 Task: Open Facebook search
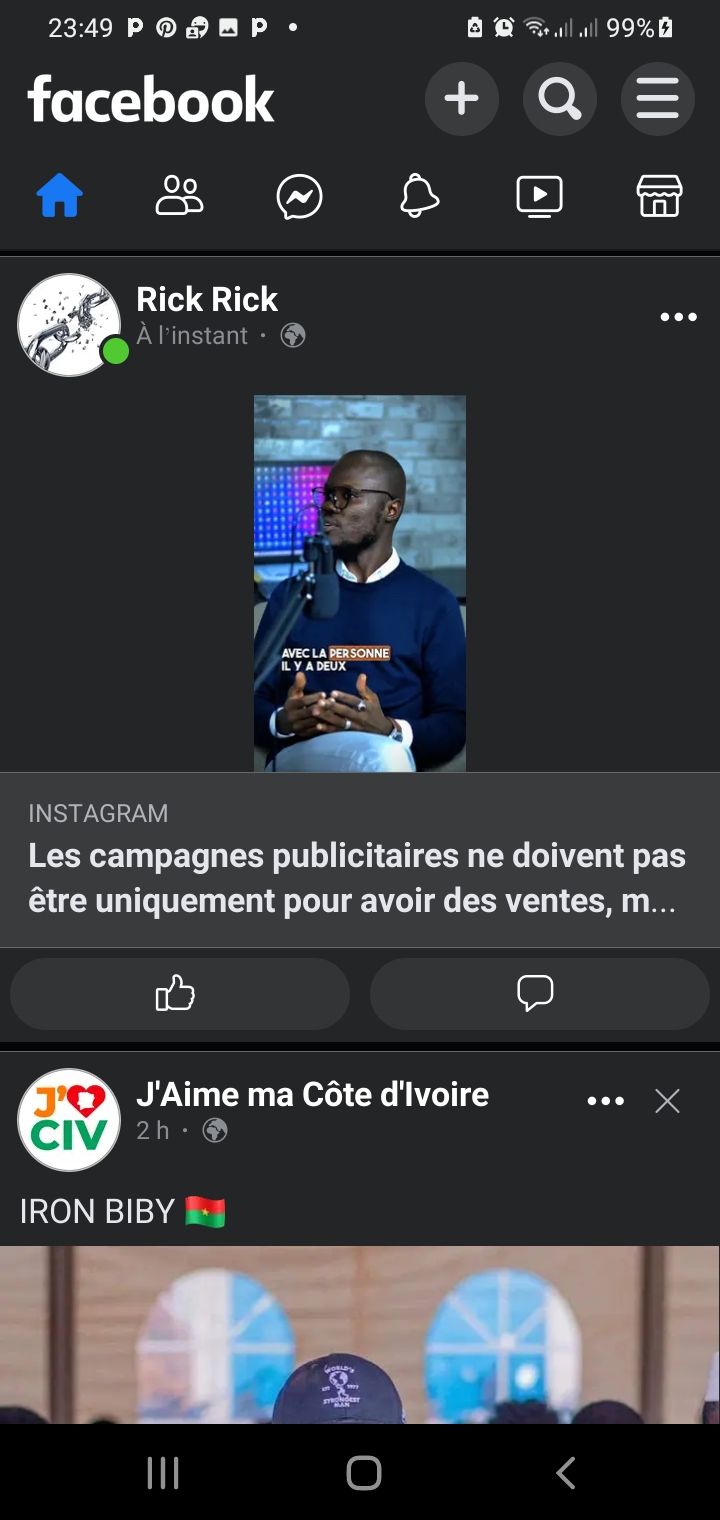pyautogui.click(x=559, y=99)
